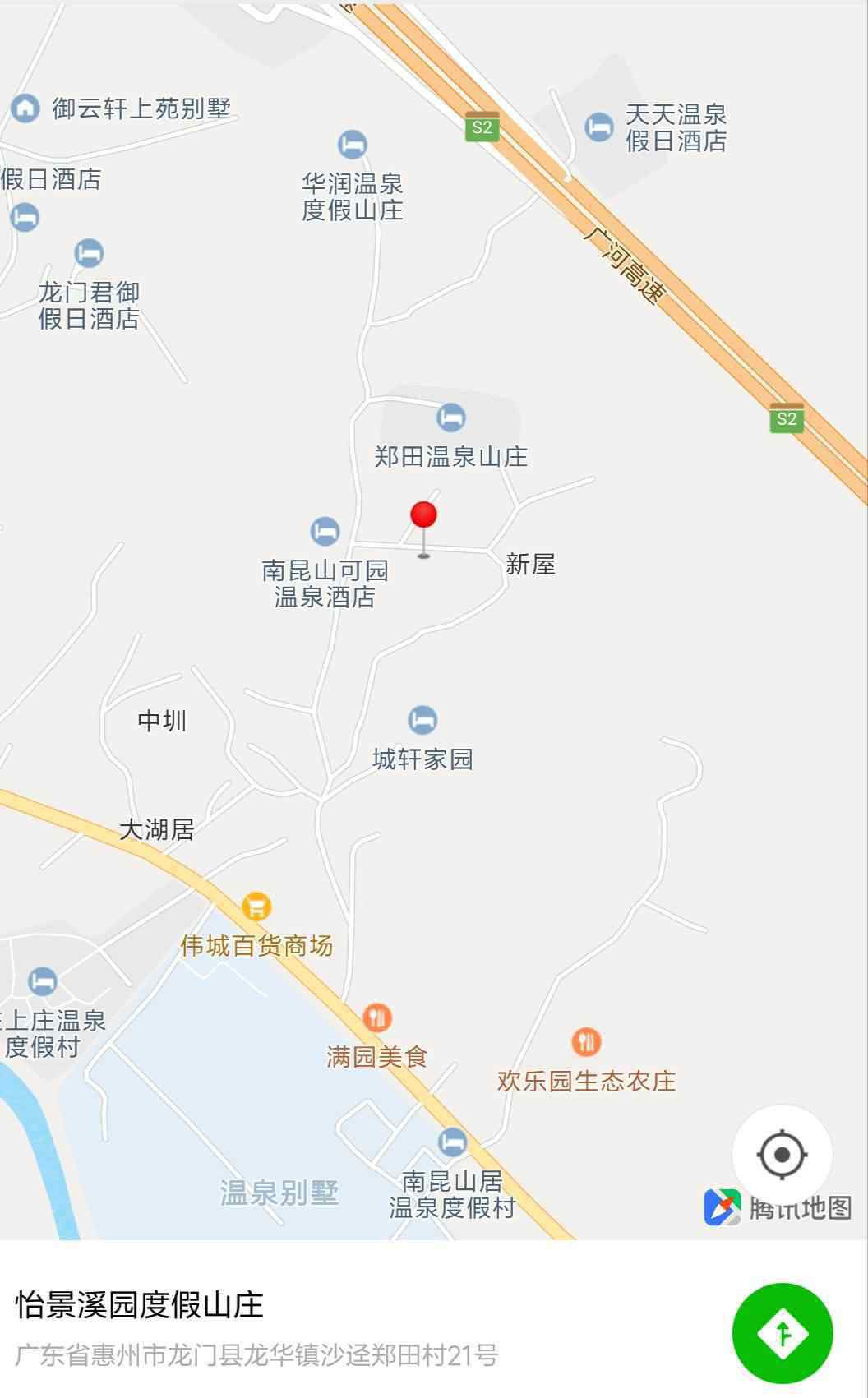Start navigation with the green directions button
The height and width of the screenshot is (1398, 868).
782,1332
